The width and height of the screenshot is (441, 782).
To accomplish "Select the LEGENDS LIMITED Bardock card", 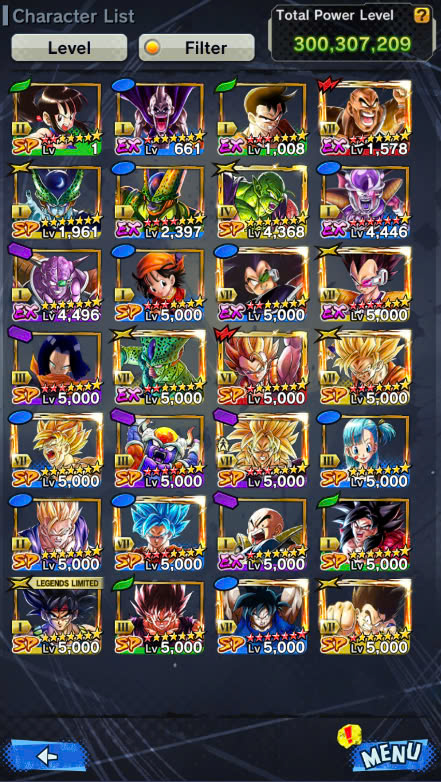I will click(57, 617).
